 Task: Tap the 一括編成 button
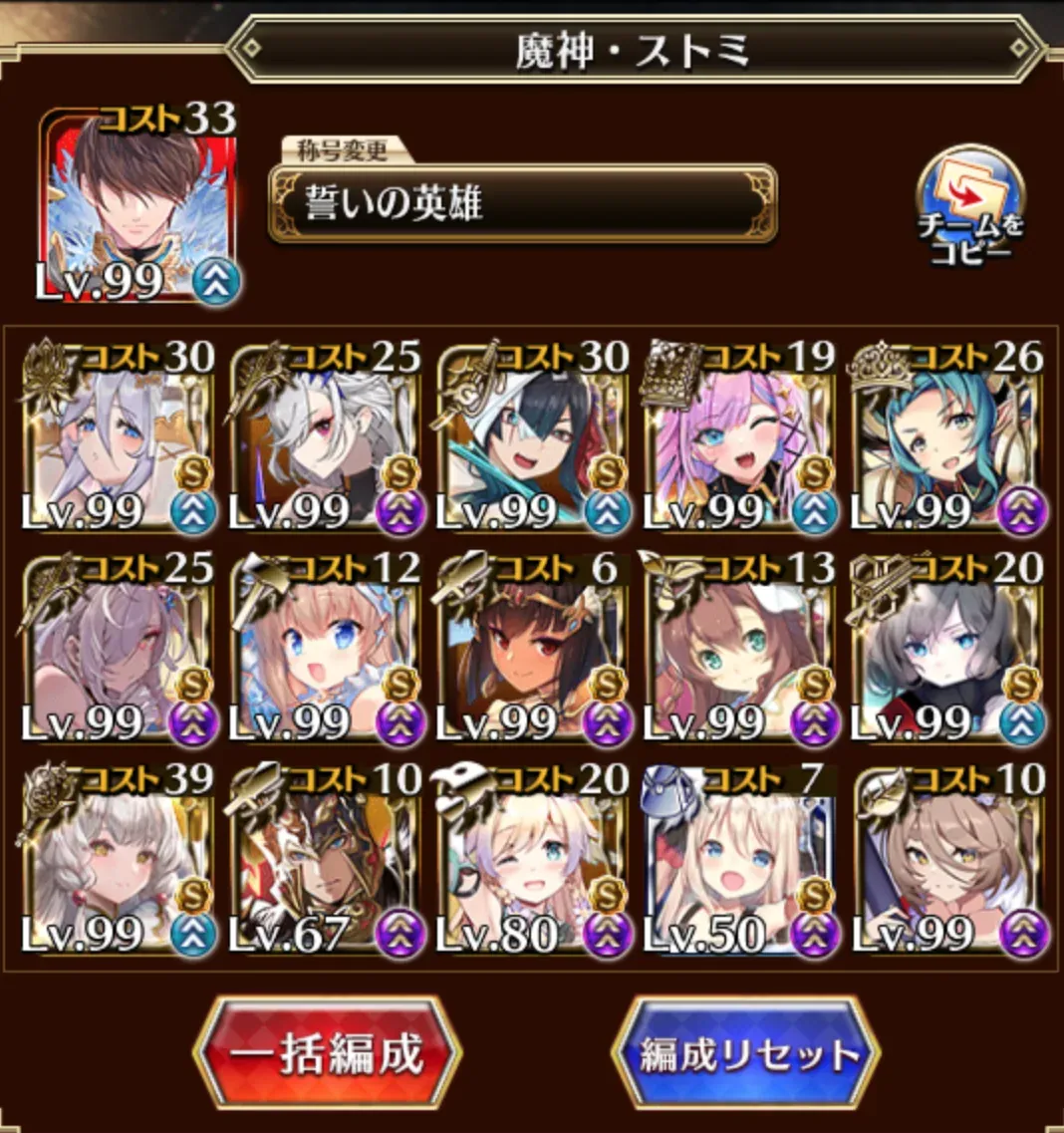pyautogui.click(x=327, y=1054)
